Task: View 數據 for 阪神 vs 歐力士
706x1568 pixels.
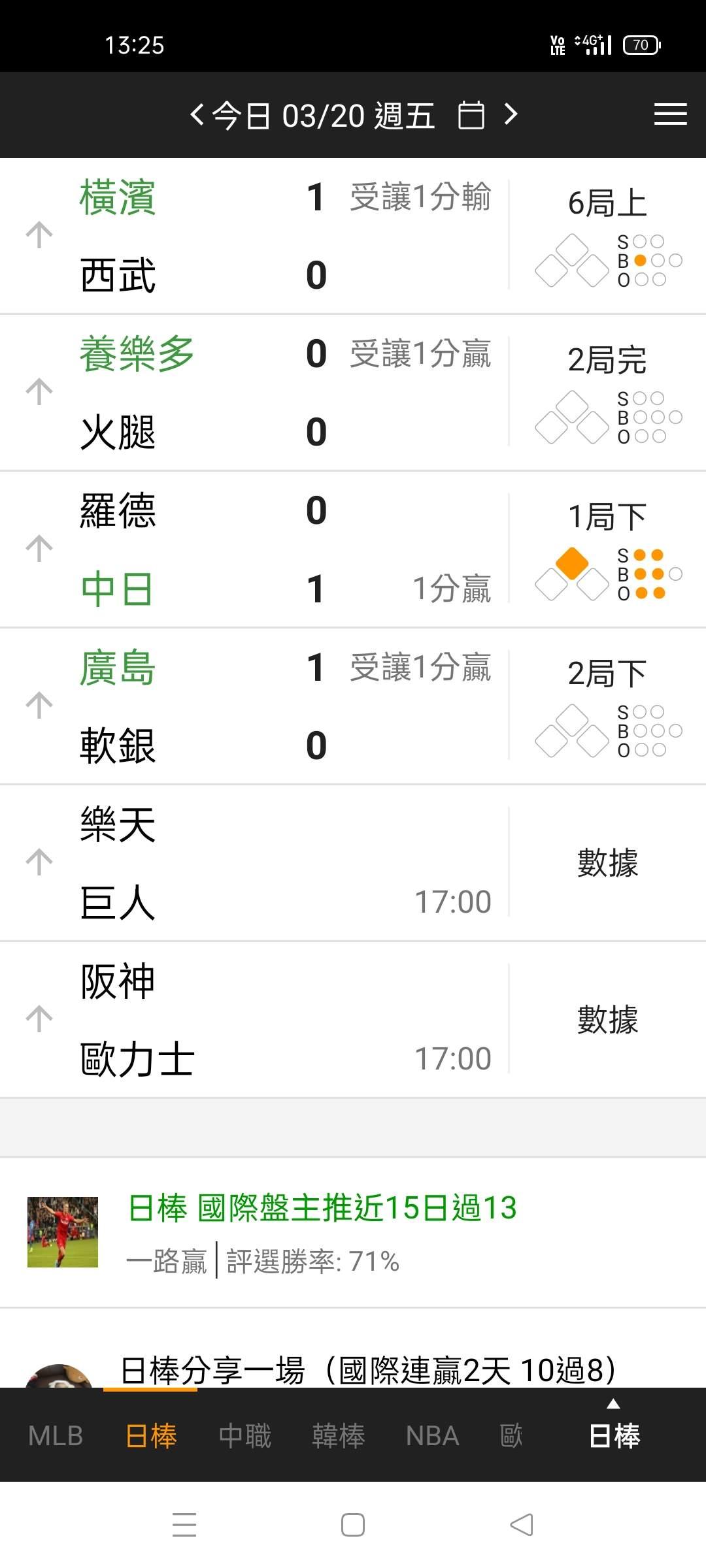Action: pos(607,1019)
